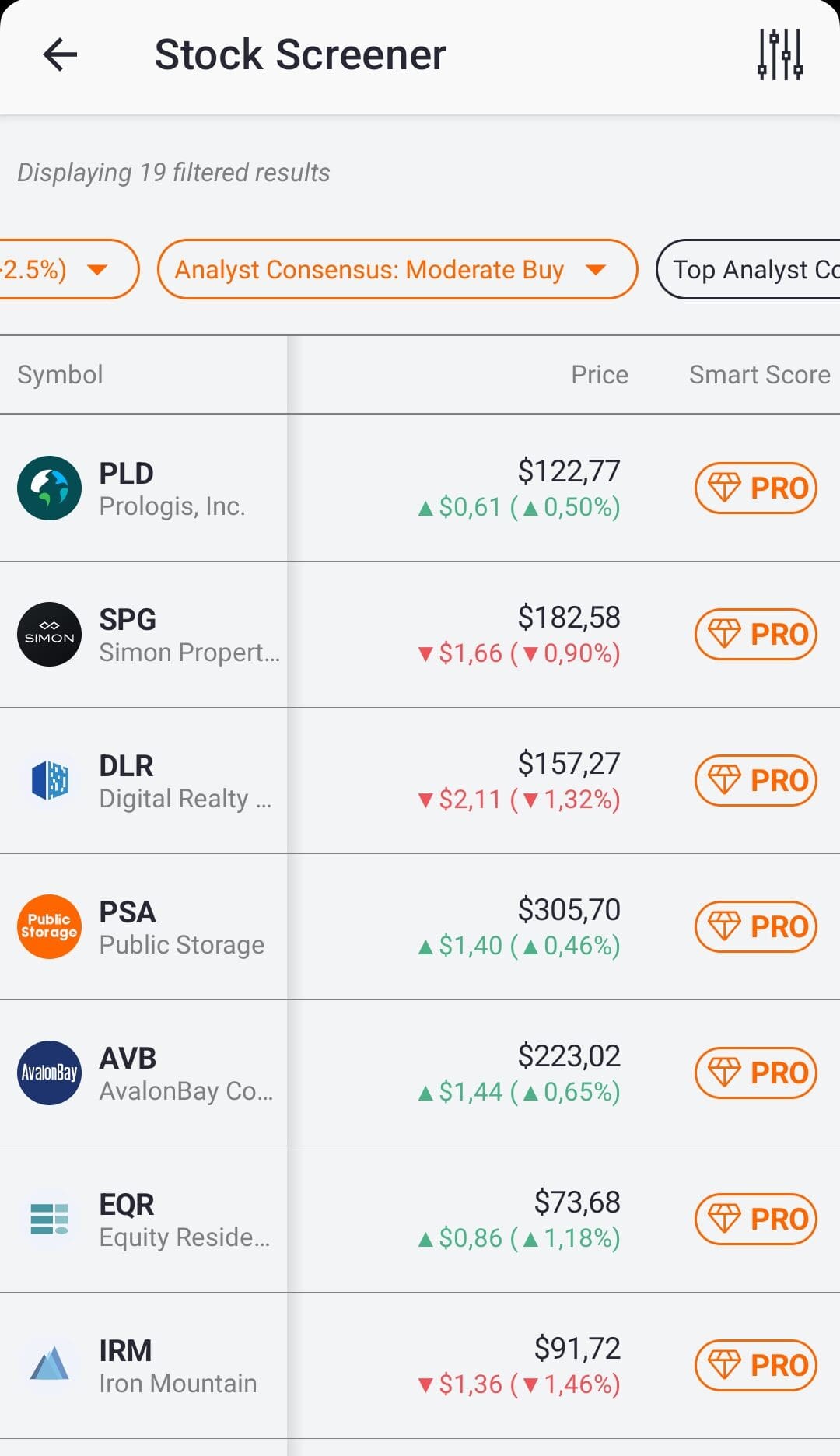Viewport: 840px width, 1456px height.
Task: Click the Smart Score column header
Action: click(x=758, y=374)
